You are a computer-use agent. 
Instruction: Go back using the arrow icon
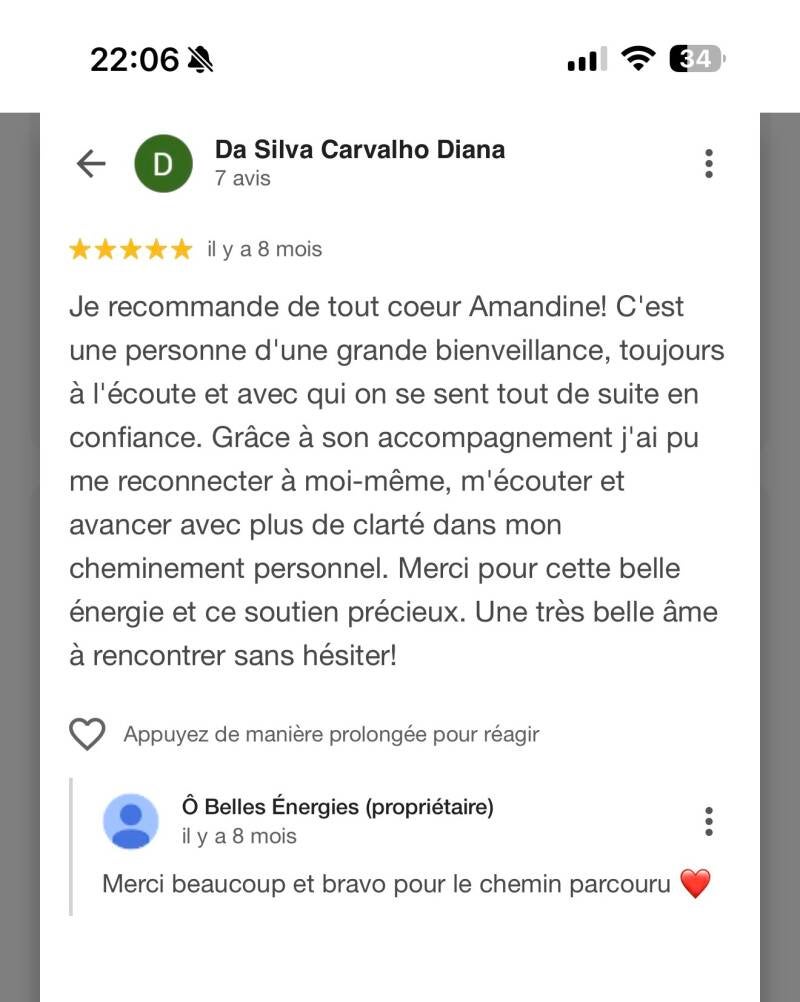[91, 163]
